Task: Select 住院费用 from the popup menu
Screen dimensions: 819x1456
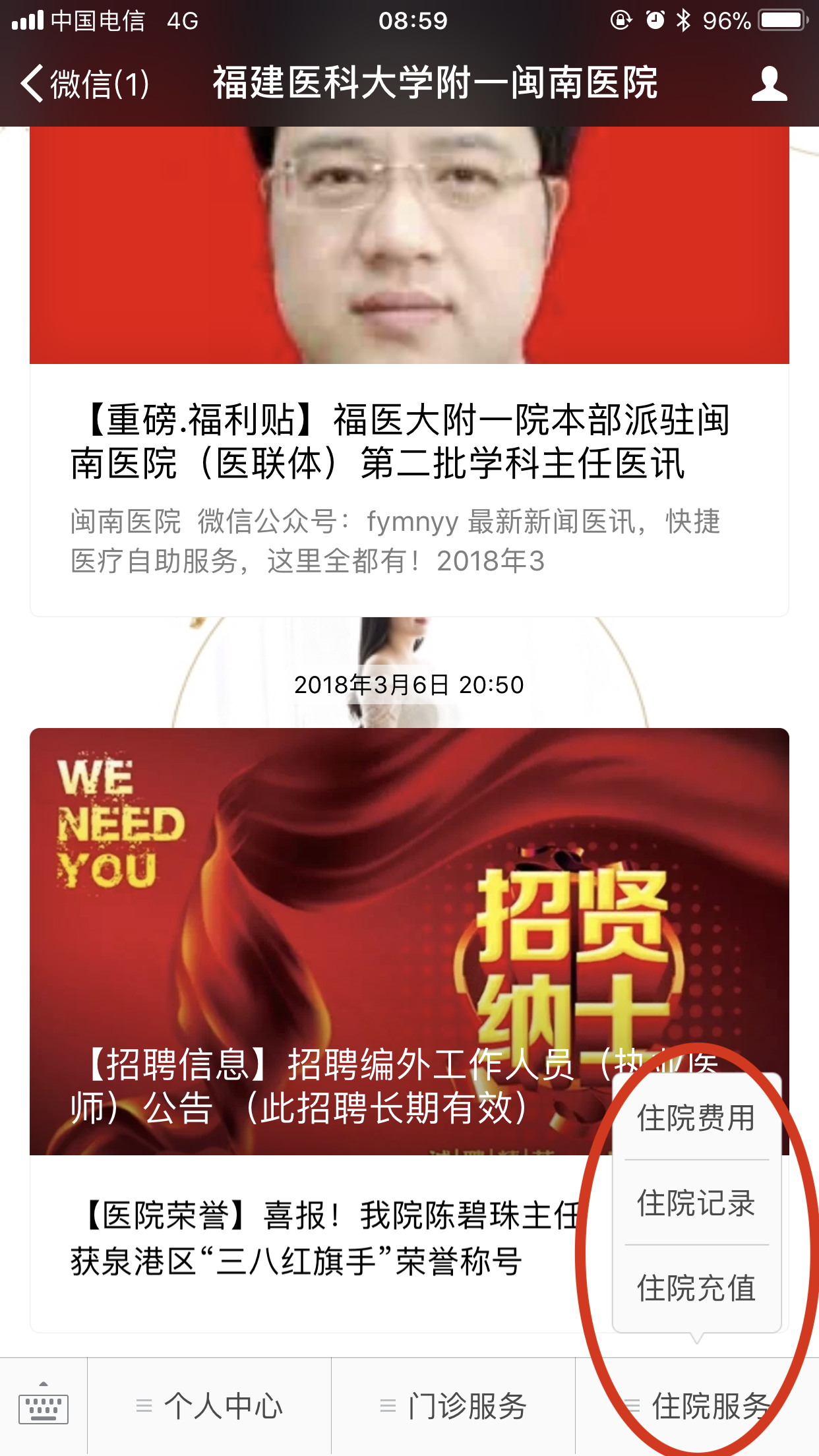Action: (696, 1118)
